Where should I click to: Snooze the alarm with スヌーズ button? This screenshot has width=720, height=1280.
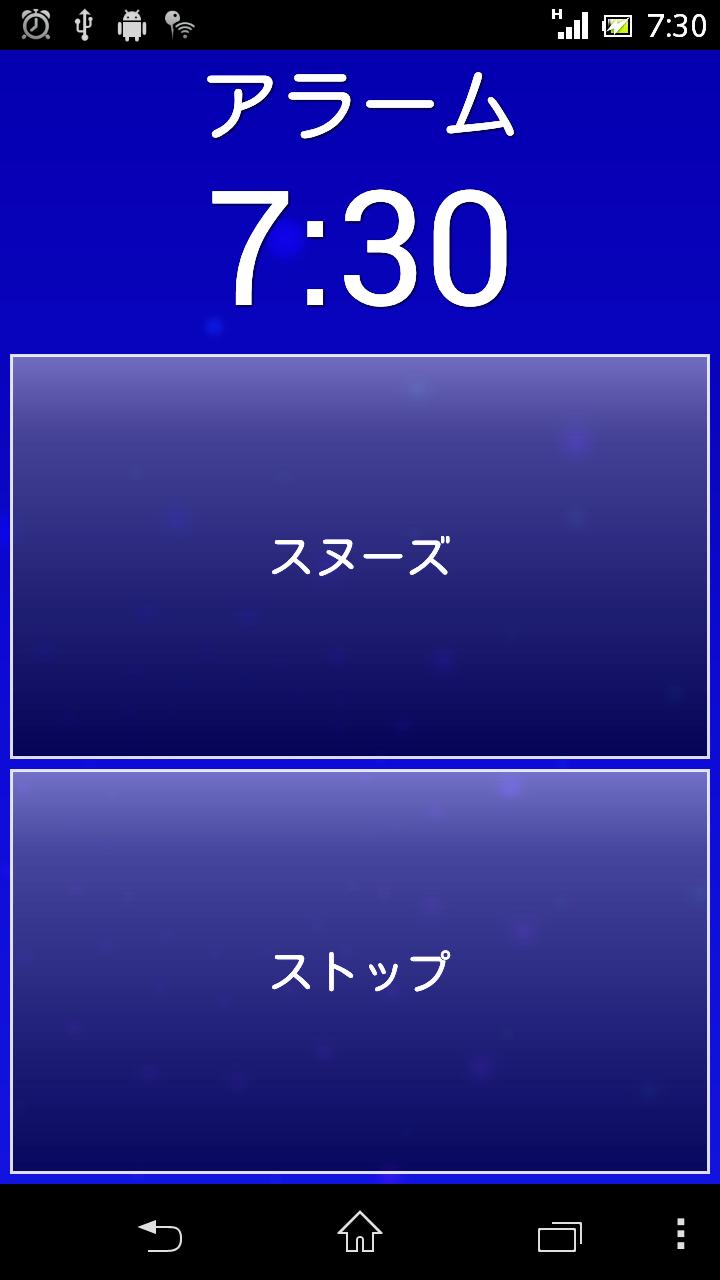(x=360, y=556)
